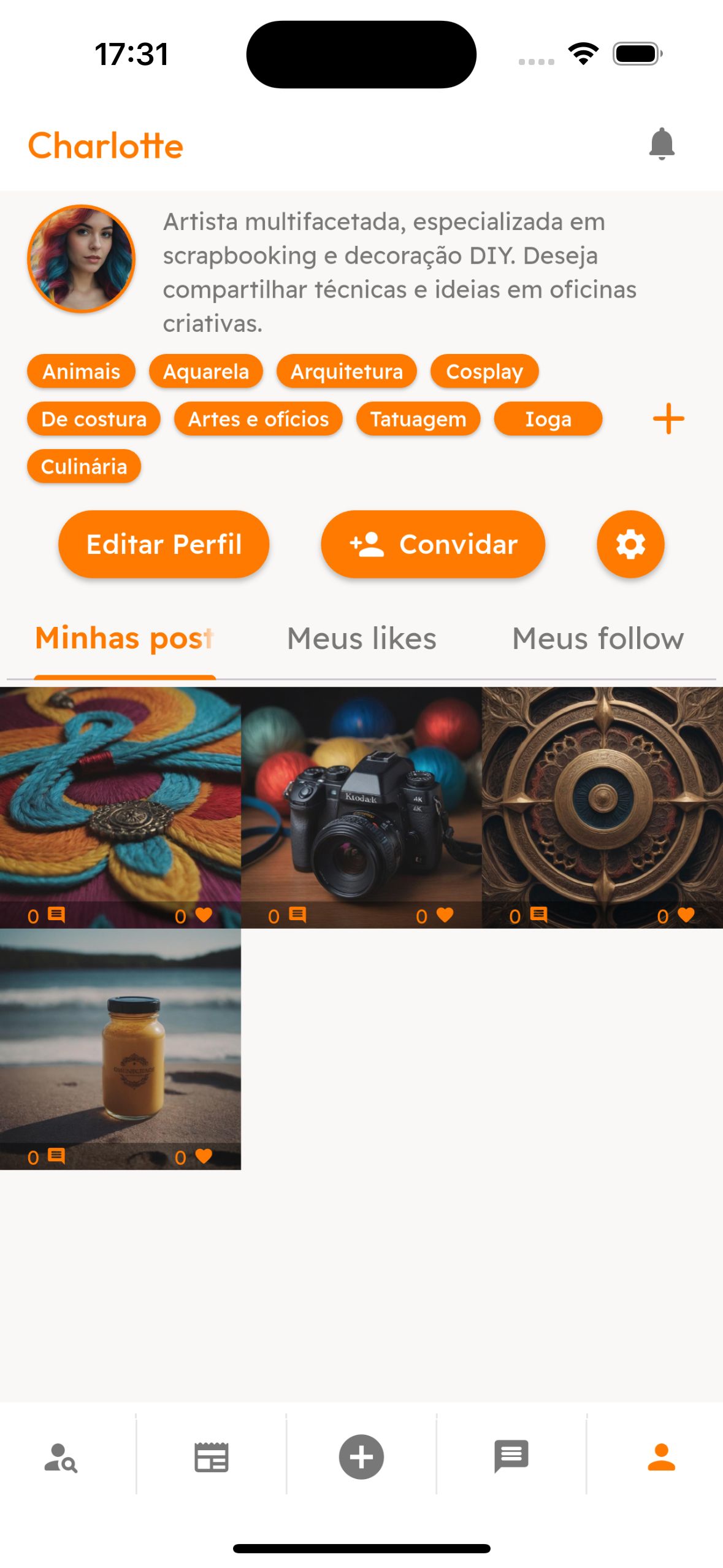The width and height of the screenshot is (723, 1568).
Task: Open the Meus follow tab
Action: pos(598,638)
